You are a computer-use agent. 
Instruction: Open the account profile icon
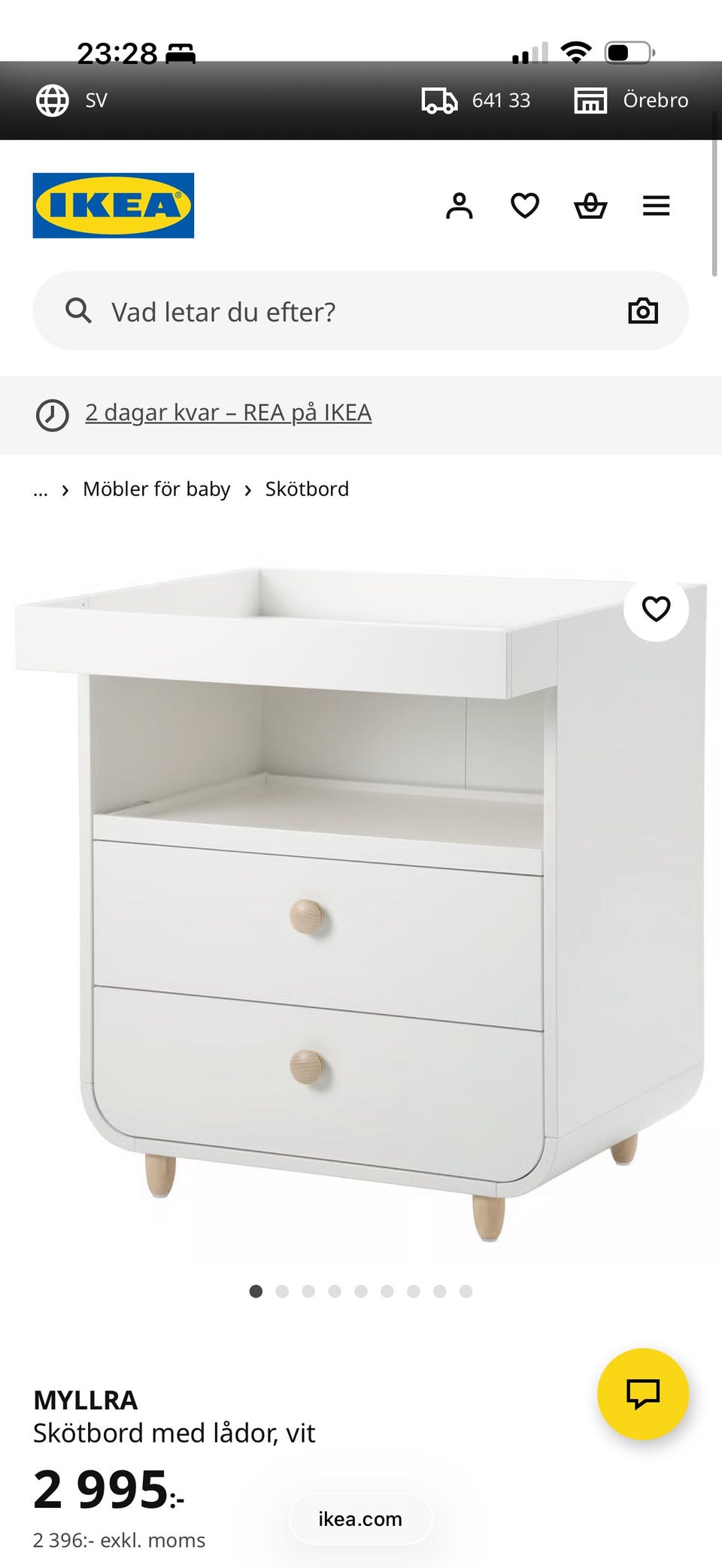[x=459, y=205]
